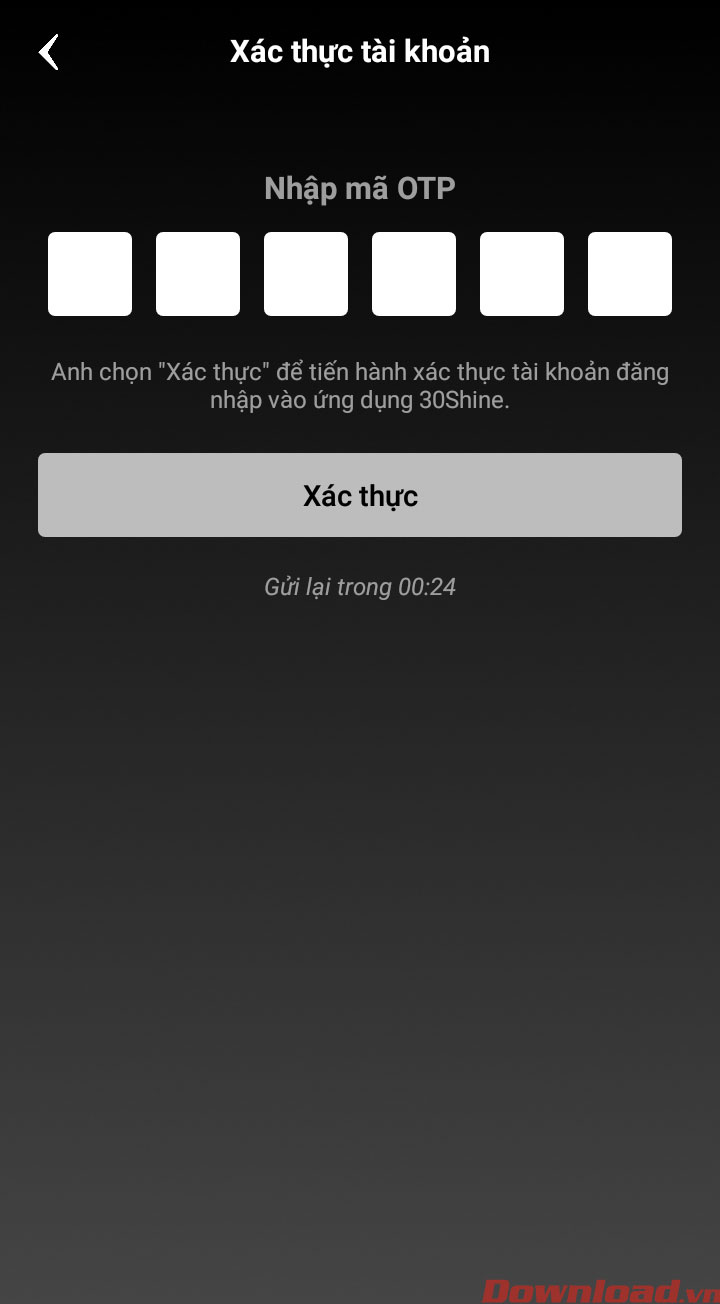Select the fifth OTP digit box

(x=522, y=274)
